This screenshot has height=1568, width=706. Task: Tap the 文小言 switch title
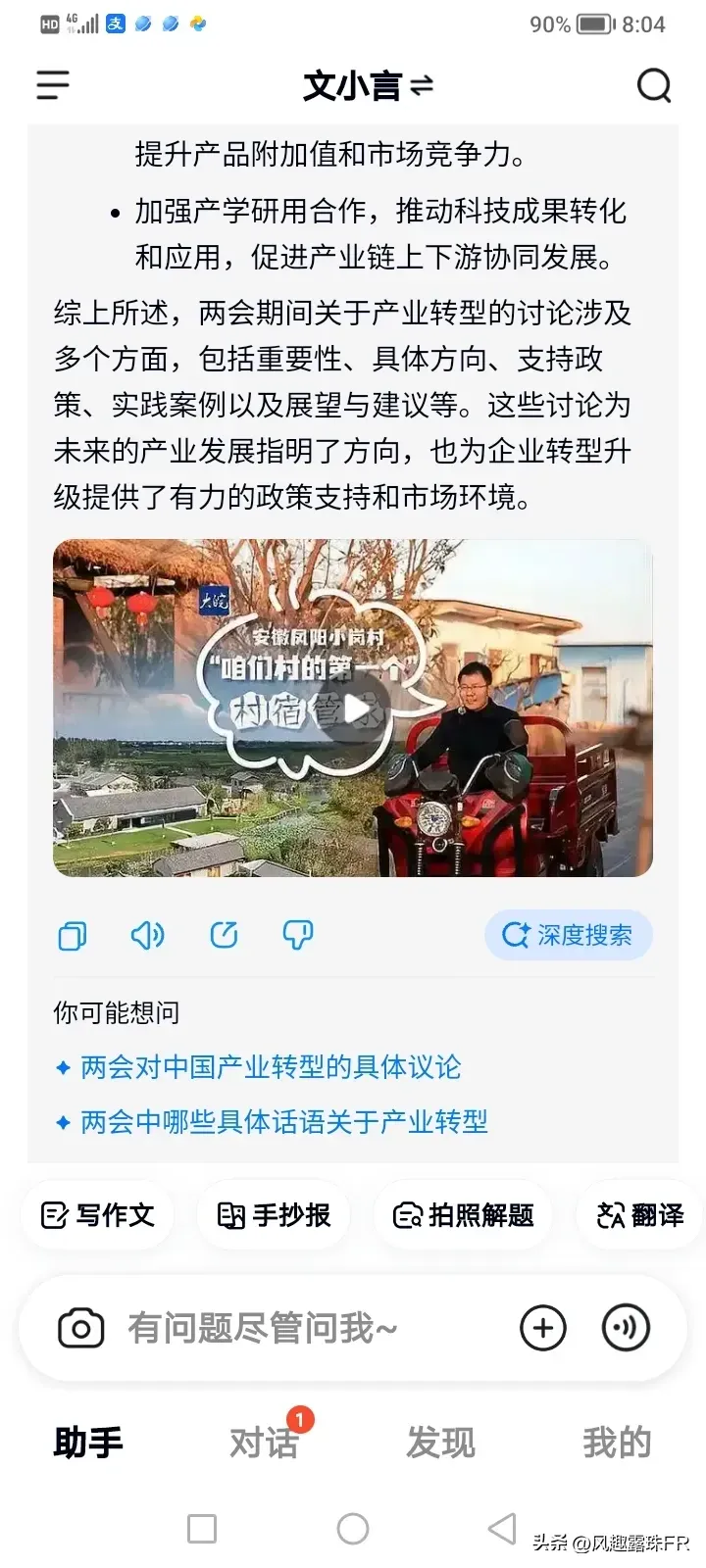coord(367,86)
